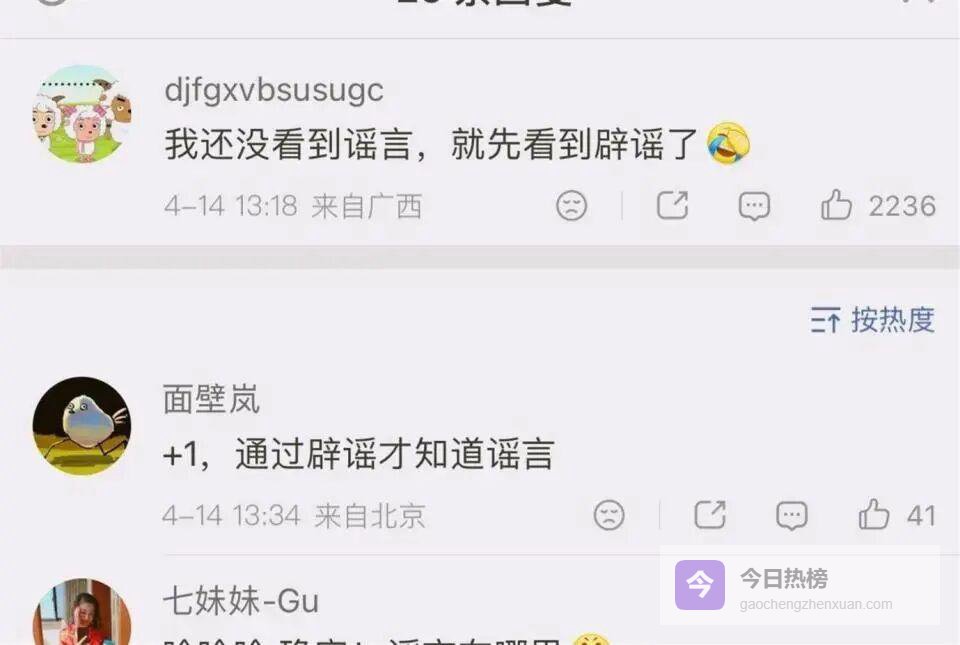Open djfgxvbsusugc's profile avatar
Screen dimensions: 960x645
(81, 114)
